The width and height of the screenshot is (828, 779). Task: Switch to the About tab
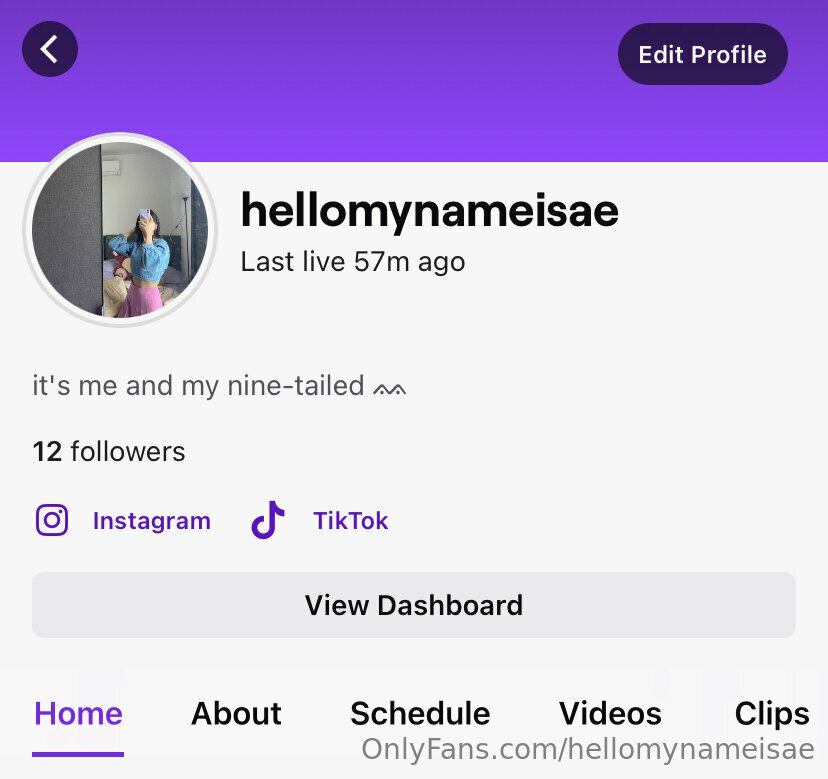236,713
